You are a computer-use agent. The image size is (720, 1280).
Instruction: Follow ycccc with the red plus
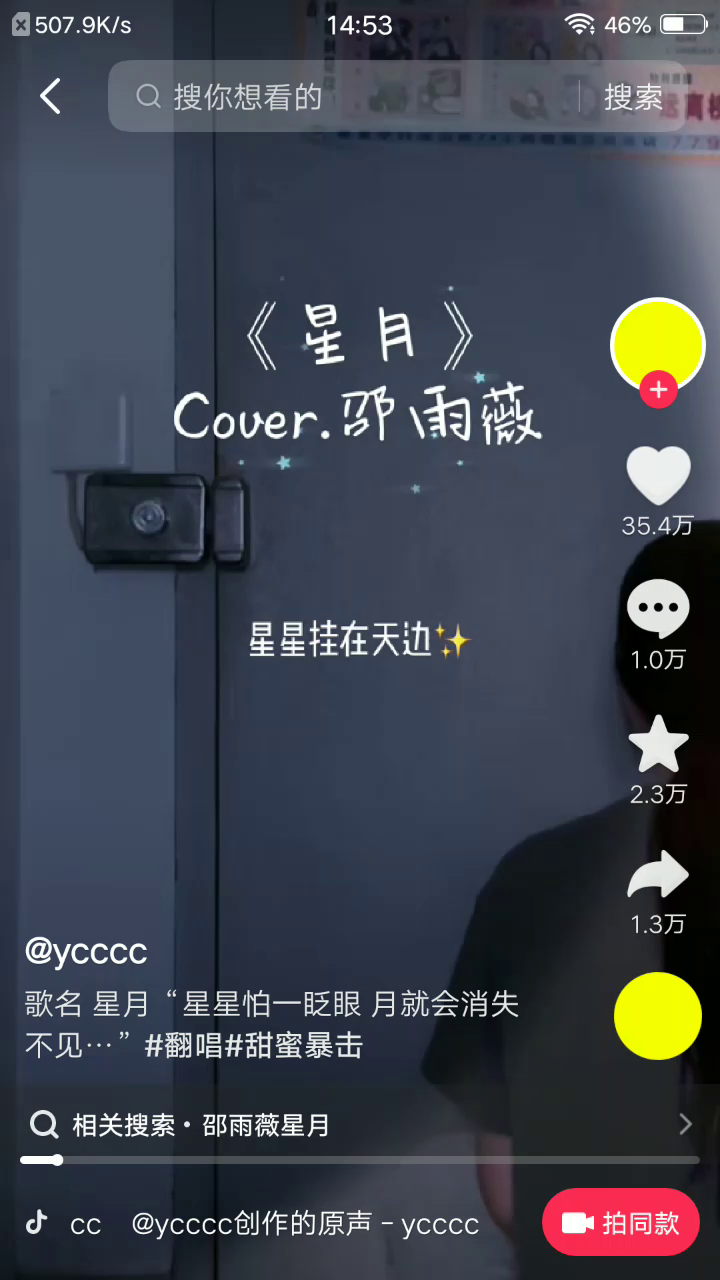(658, 390)
